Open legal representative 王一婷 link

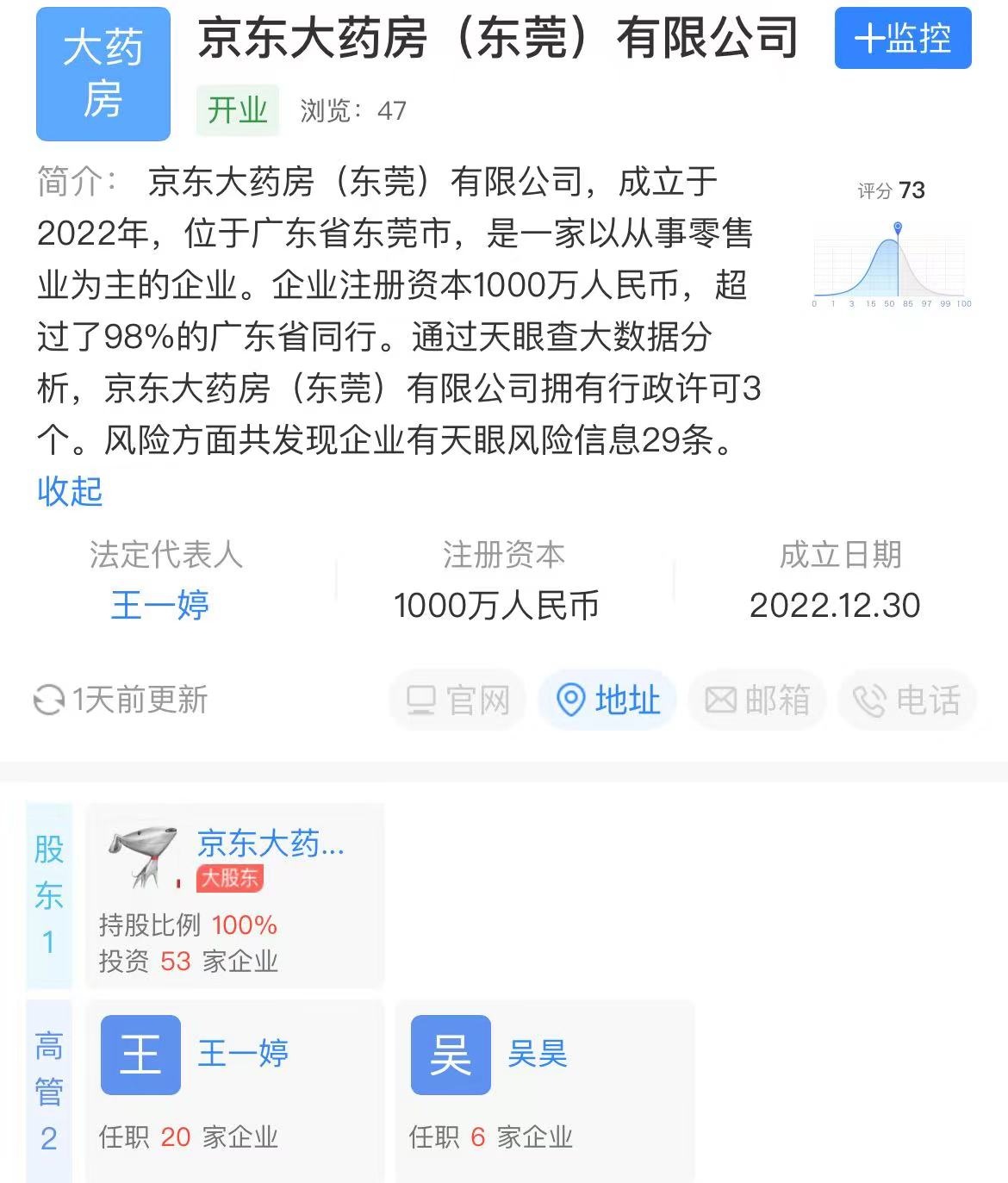click(x=160, y=605)
